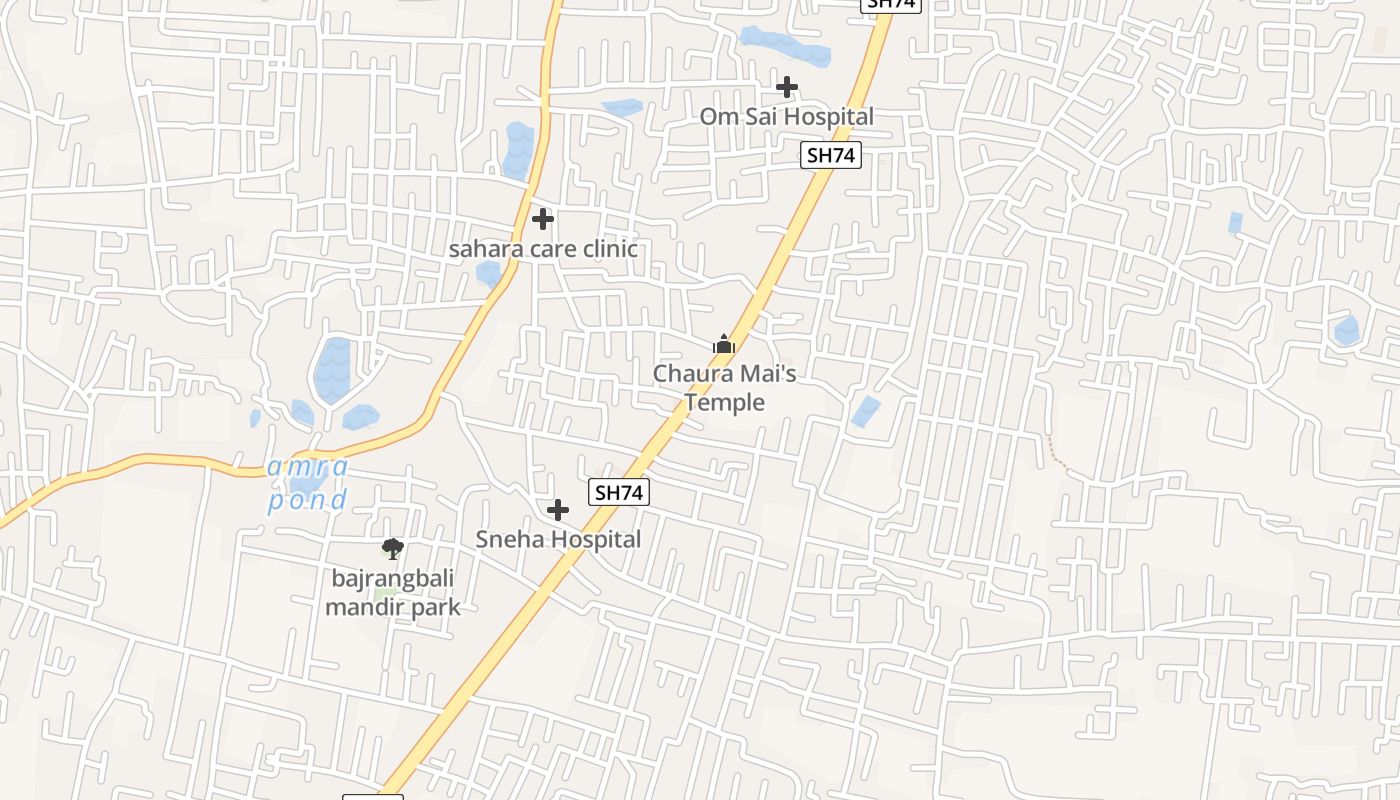This screenshot has width=1400, height=800.
Task: Select the Om Sai Hospital marker
Action: point(787,88)
